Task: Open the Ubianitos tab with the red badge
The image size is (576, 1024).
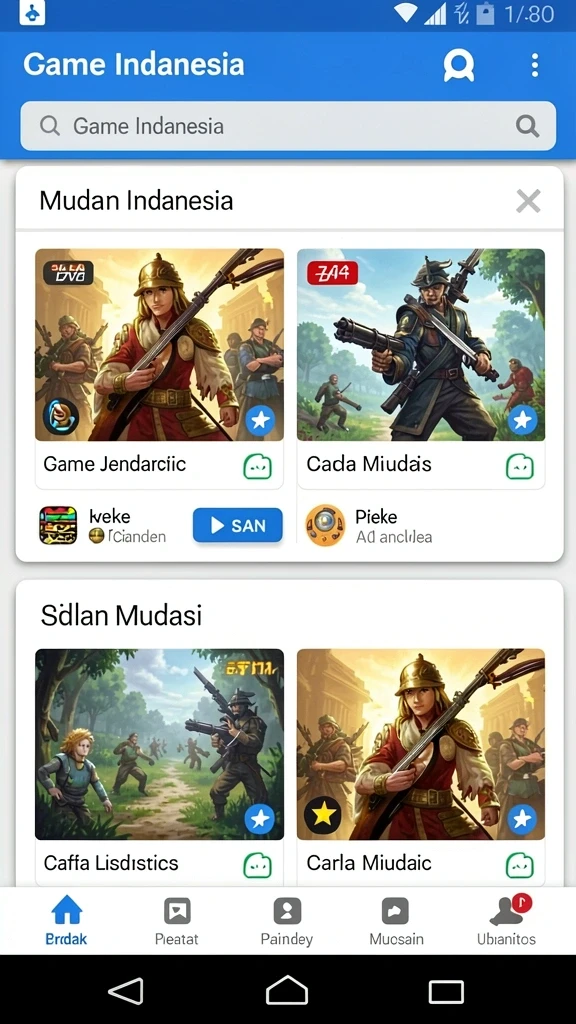Action: pos(506,921)
